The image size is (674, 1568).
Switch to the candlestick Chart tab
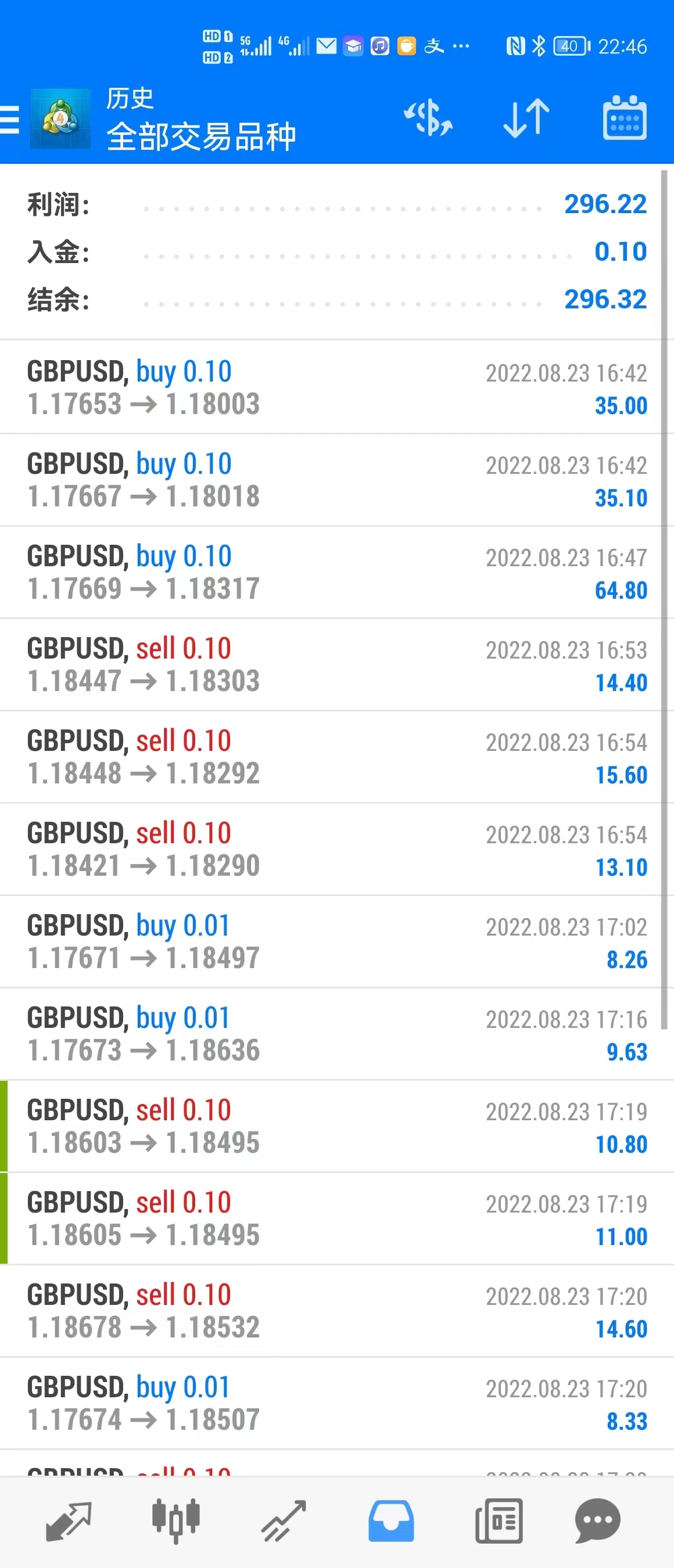pos(176,1520)
